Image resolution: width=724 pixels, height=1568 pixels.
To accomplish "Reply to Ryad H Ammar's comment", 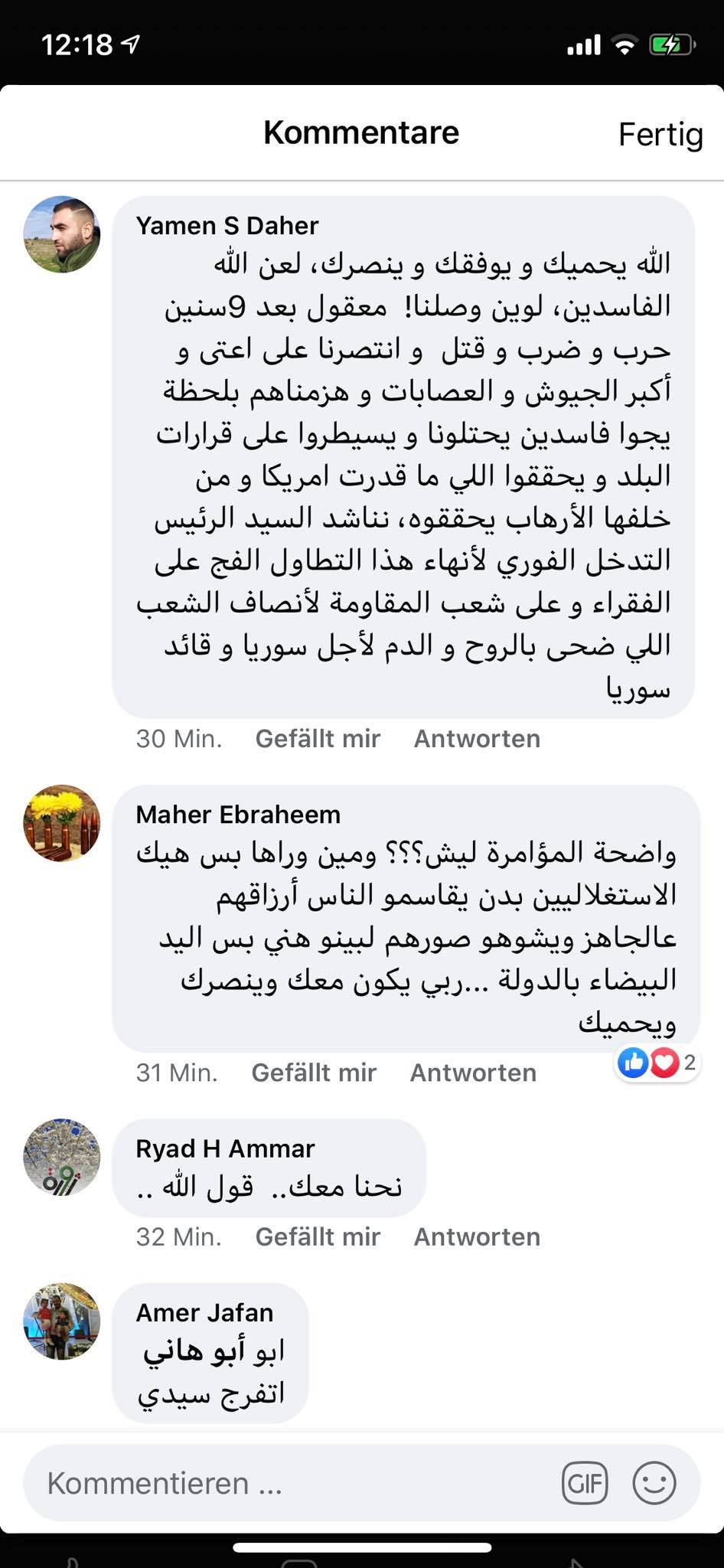I will tap(477, 1236).
